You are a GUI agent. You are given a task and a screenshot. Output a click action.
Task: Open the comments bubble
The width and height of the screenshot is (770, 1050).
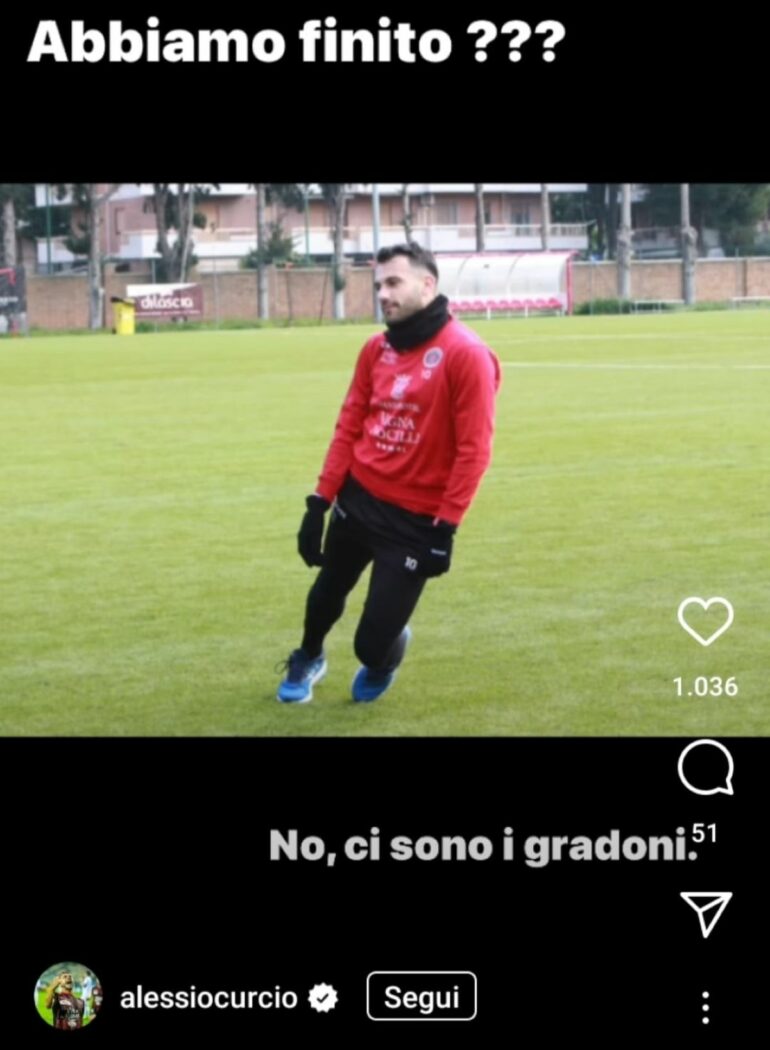(705, 768)
